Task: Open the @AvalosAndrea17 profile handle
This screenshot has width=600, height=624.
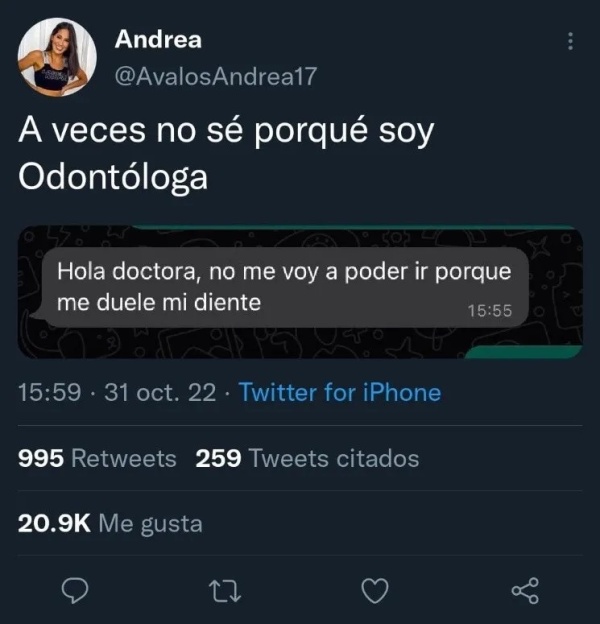Action: (x=216, y=74)
